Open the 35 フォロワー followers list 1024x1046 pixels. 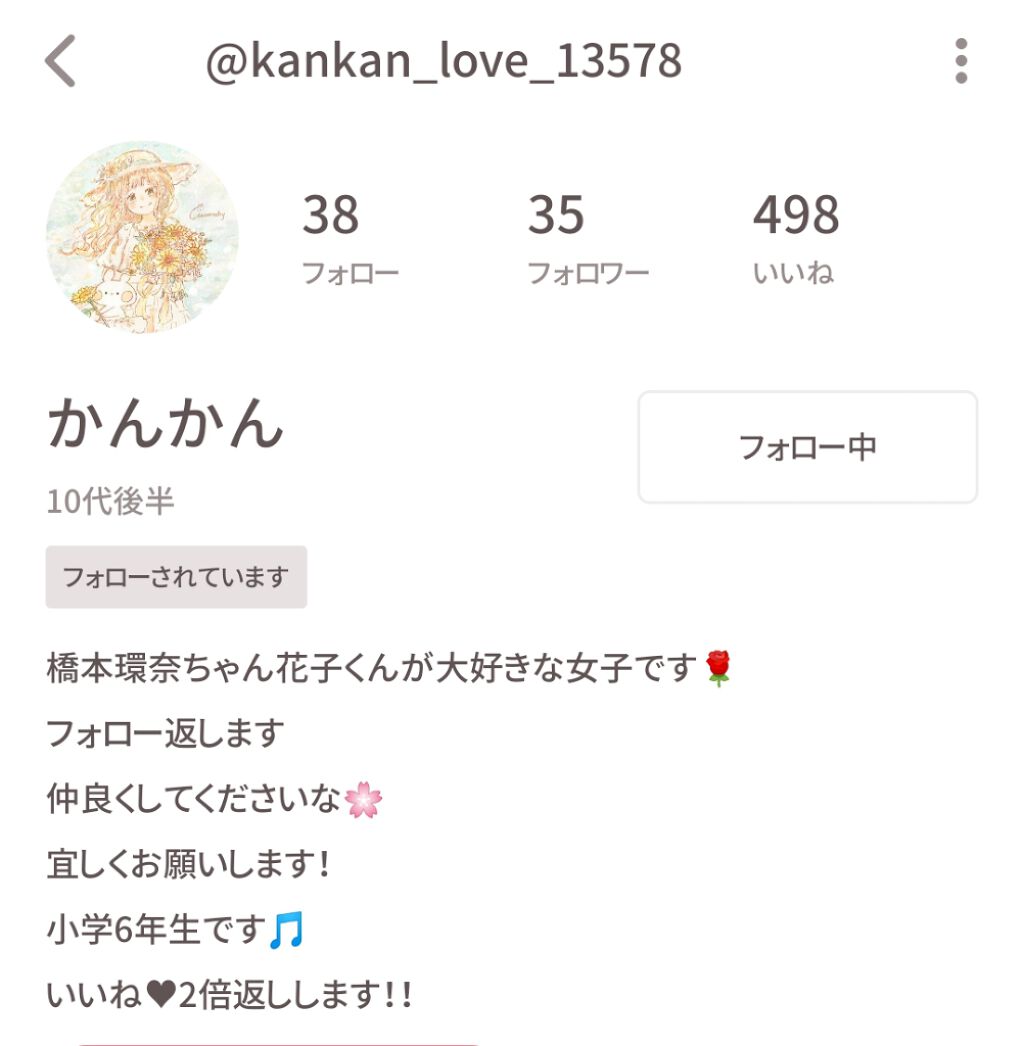585,235
